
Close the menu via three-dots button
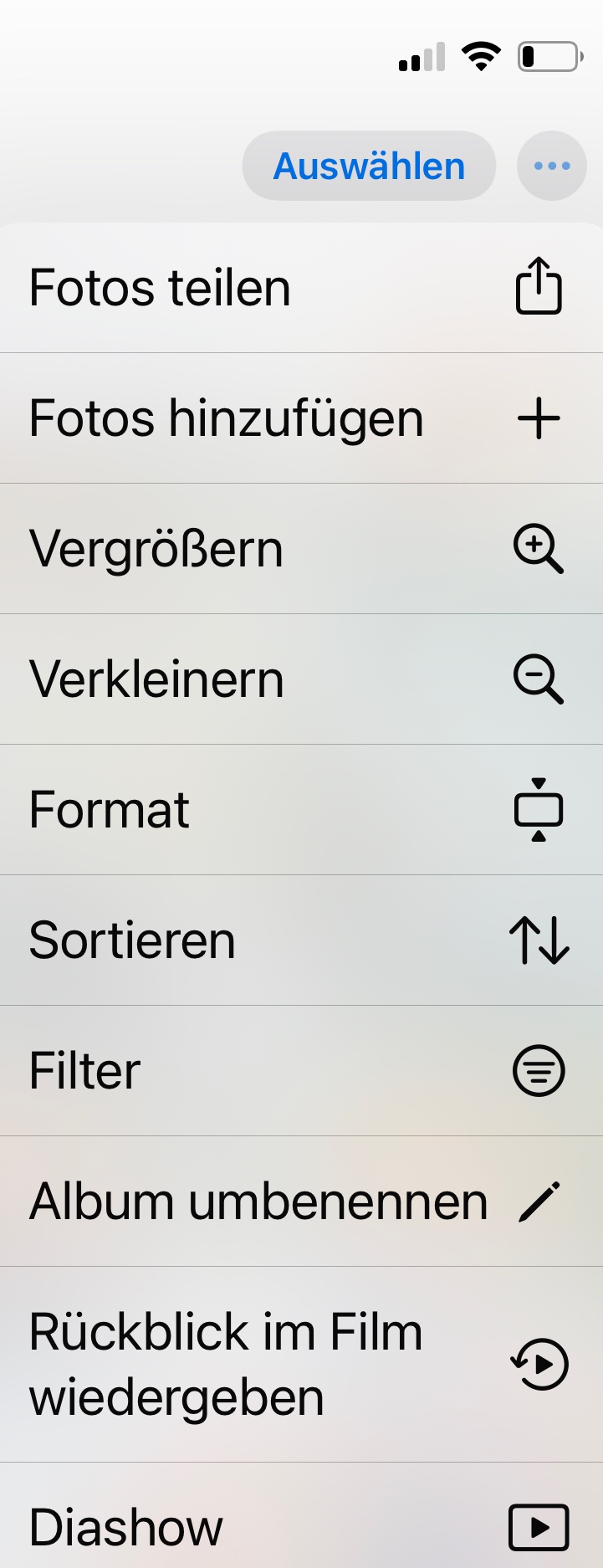pyautogui.click(x=552, y=166)
